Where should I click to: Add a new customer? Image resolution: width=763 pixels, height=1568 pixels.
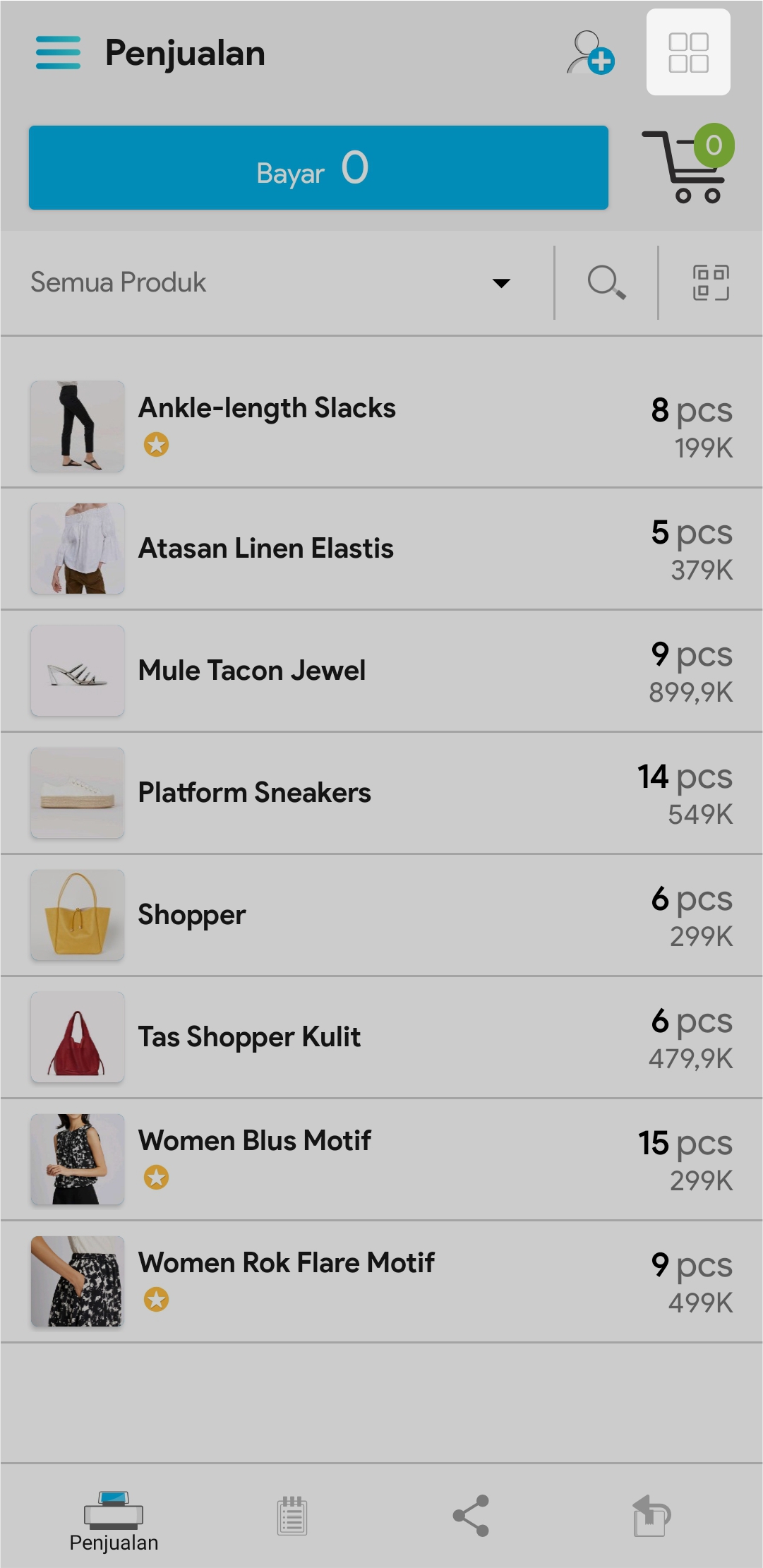click(x=590, y=53)
